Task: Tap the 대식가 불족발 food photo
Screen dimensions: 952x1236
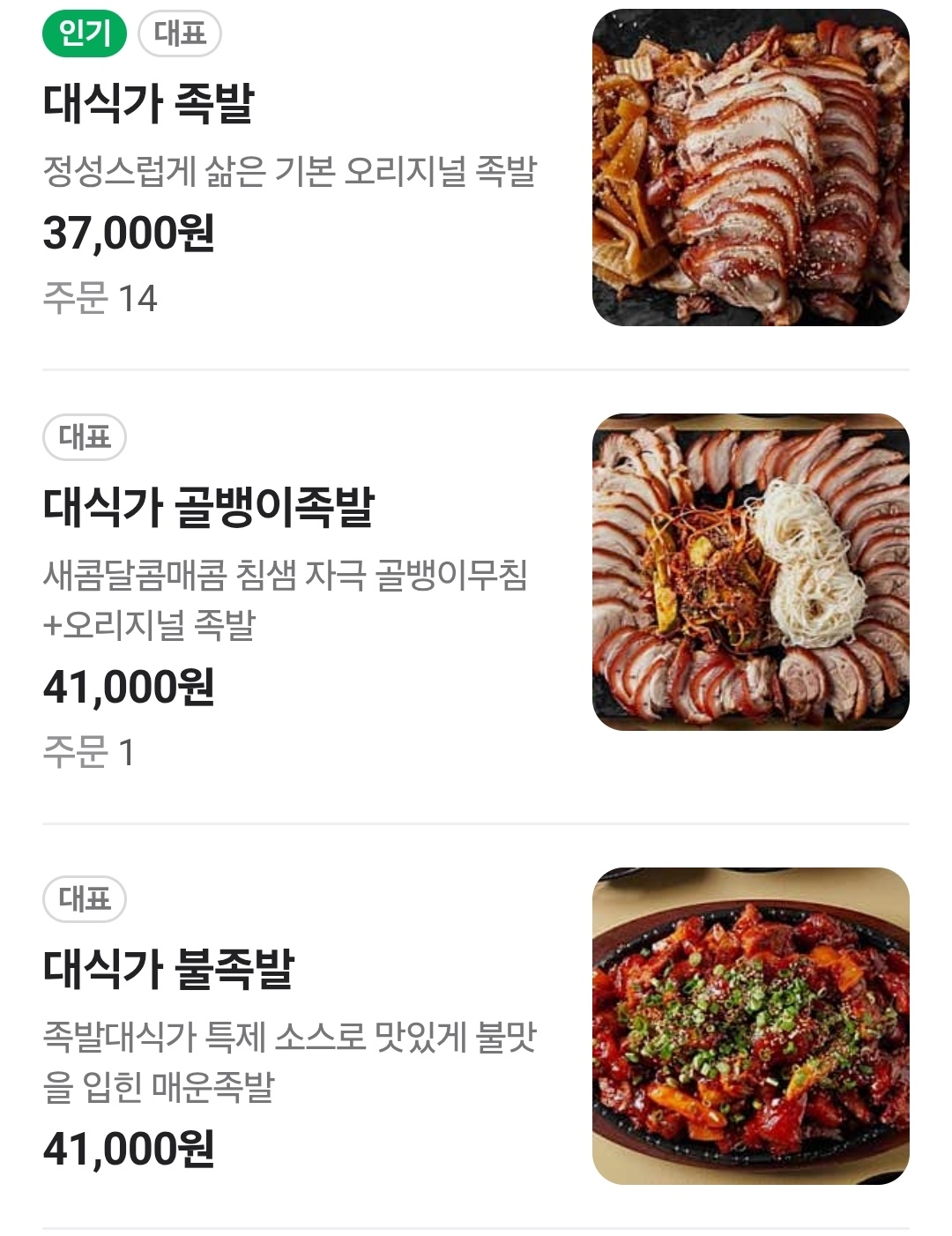Action: pos(750,1026)
